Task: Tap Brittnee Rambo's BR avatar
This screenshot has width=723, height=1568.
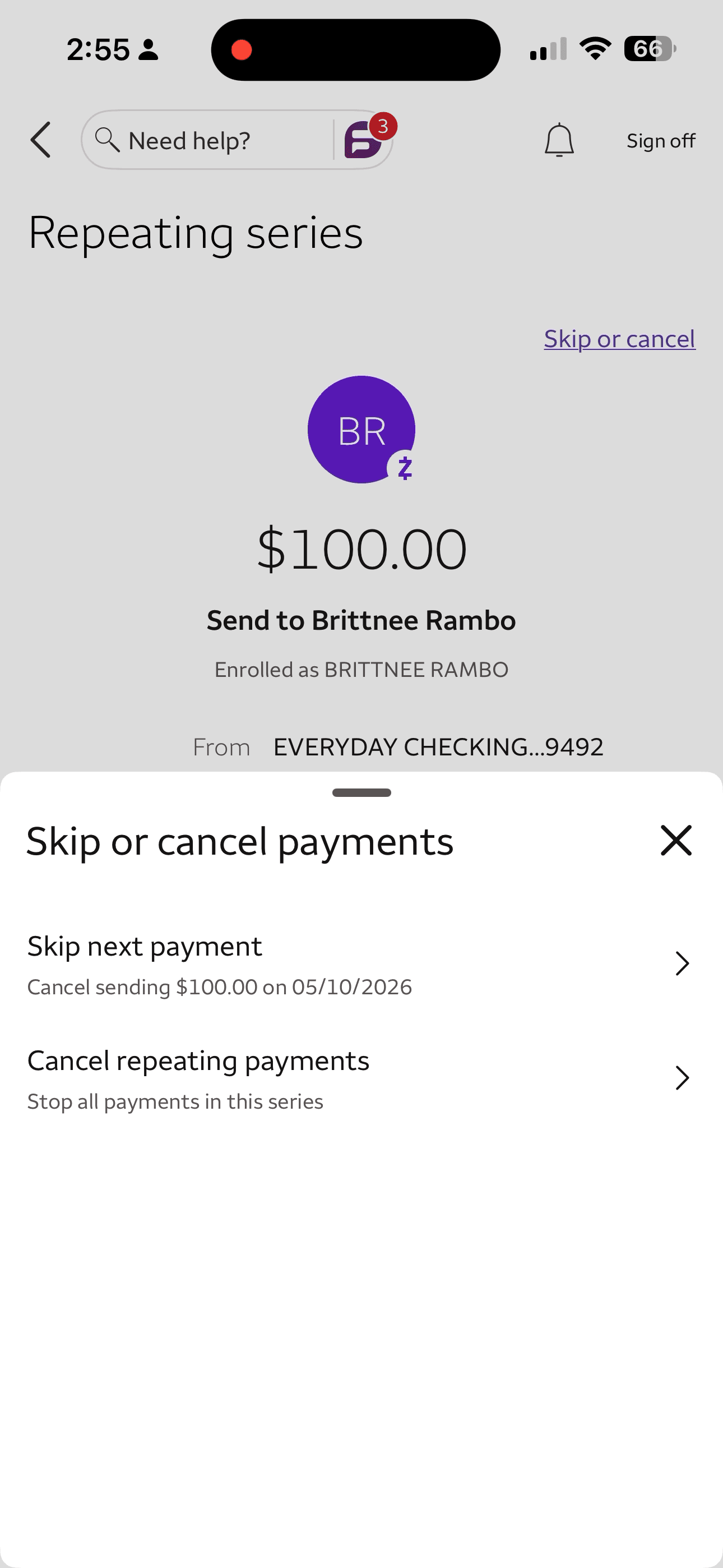Action: (x=361, y=429)
